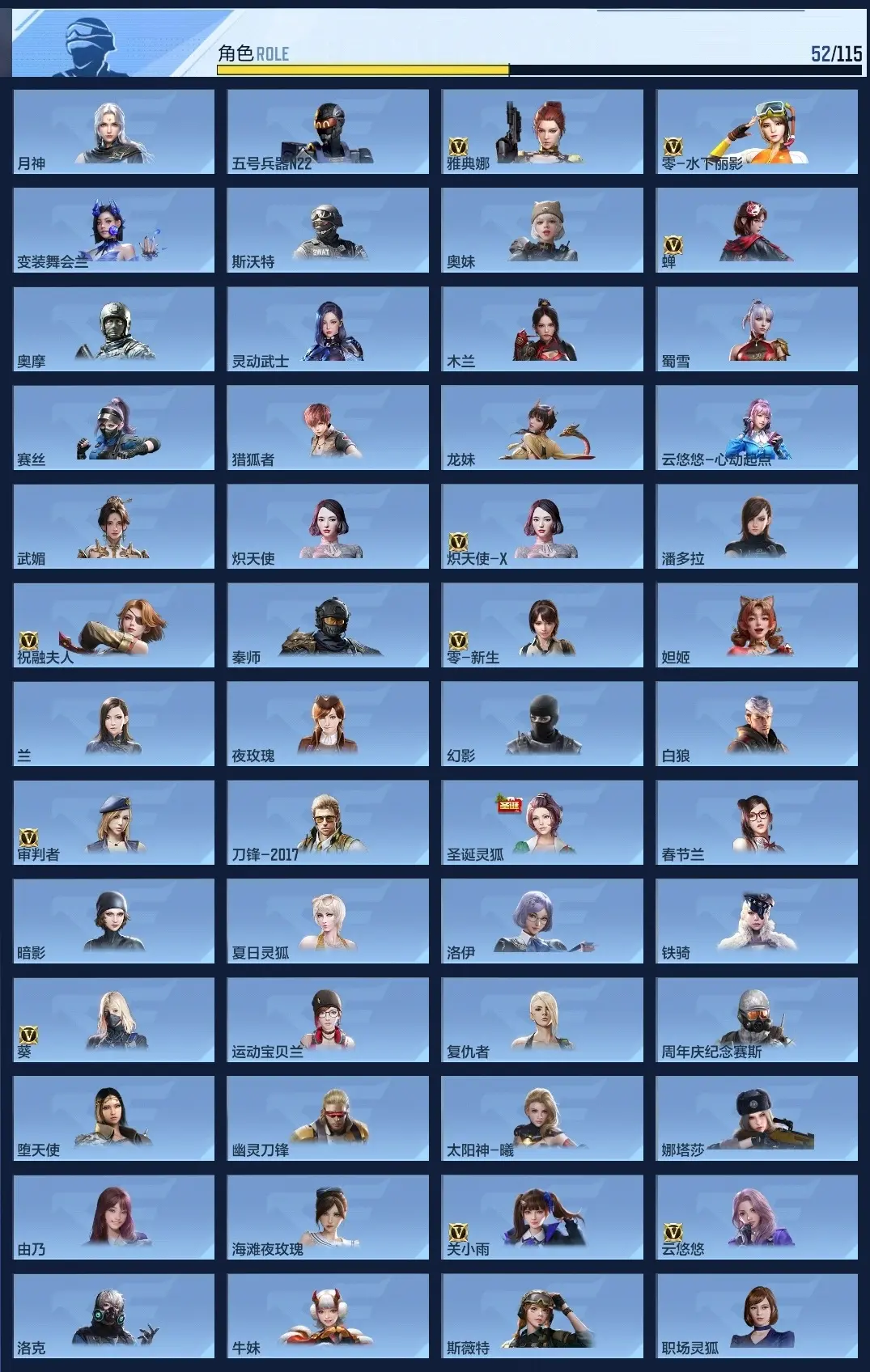870x1372 pixels.
Task: Open the 洛克 character tile
Action: [x=113, y=1316]
